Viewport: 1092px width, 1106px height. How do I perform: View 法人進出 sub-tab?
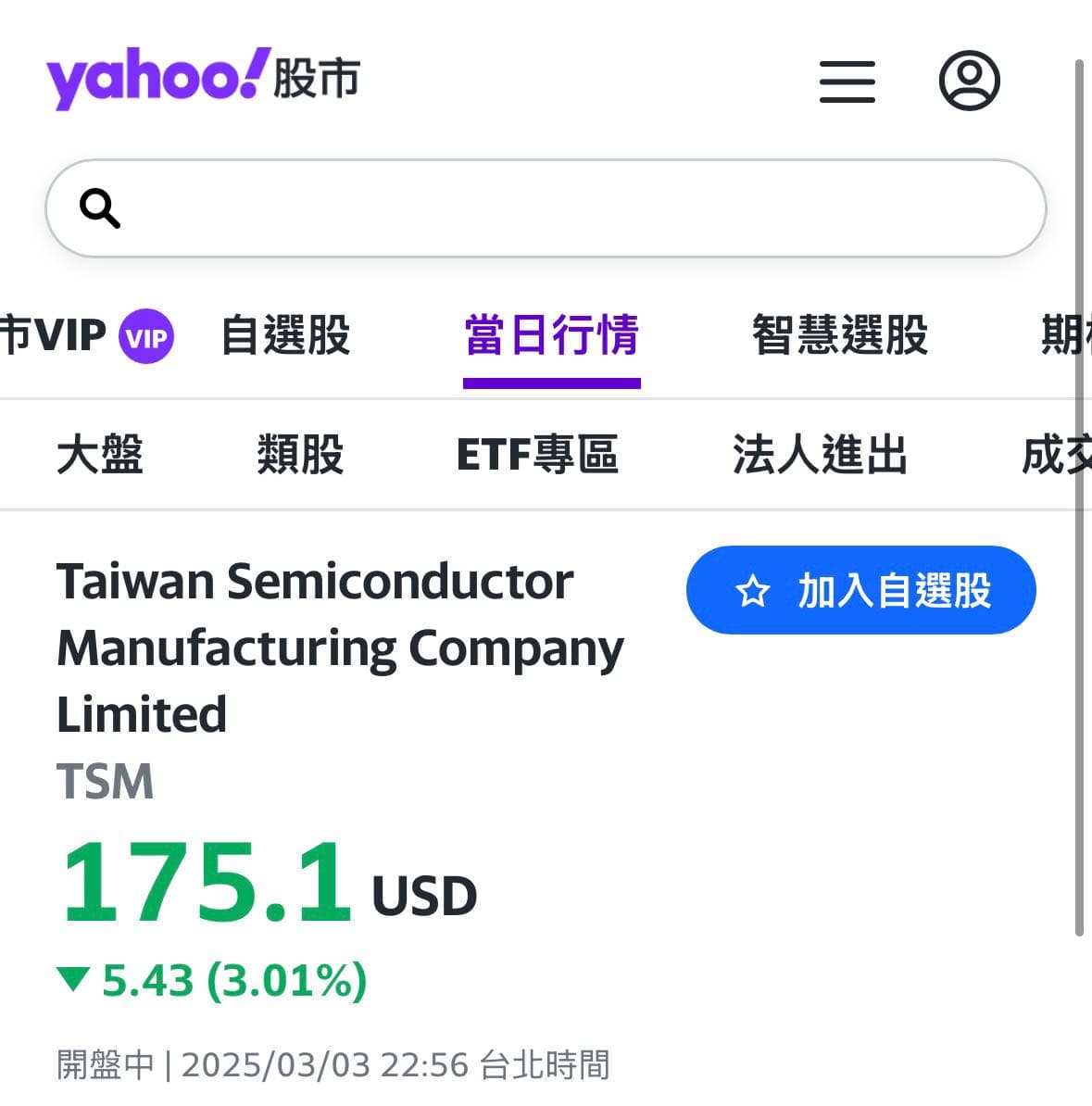819,455
